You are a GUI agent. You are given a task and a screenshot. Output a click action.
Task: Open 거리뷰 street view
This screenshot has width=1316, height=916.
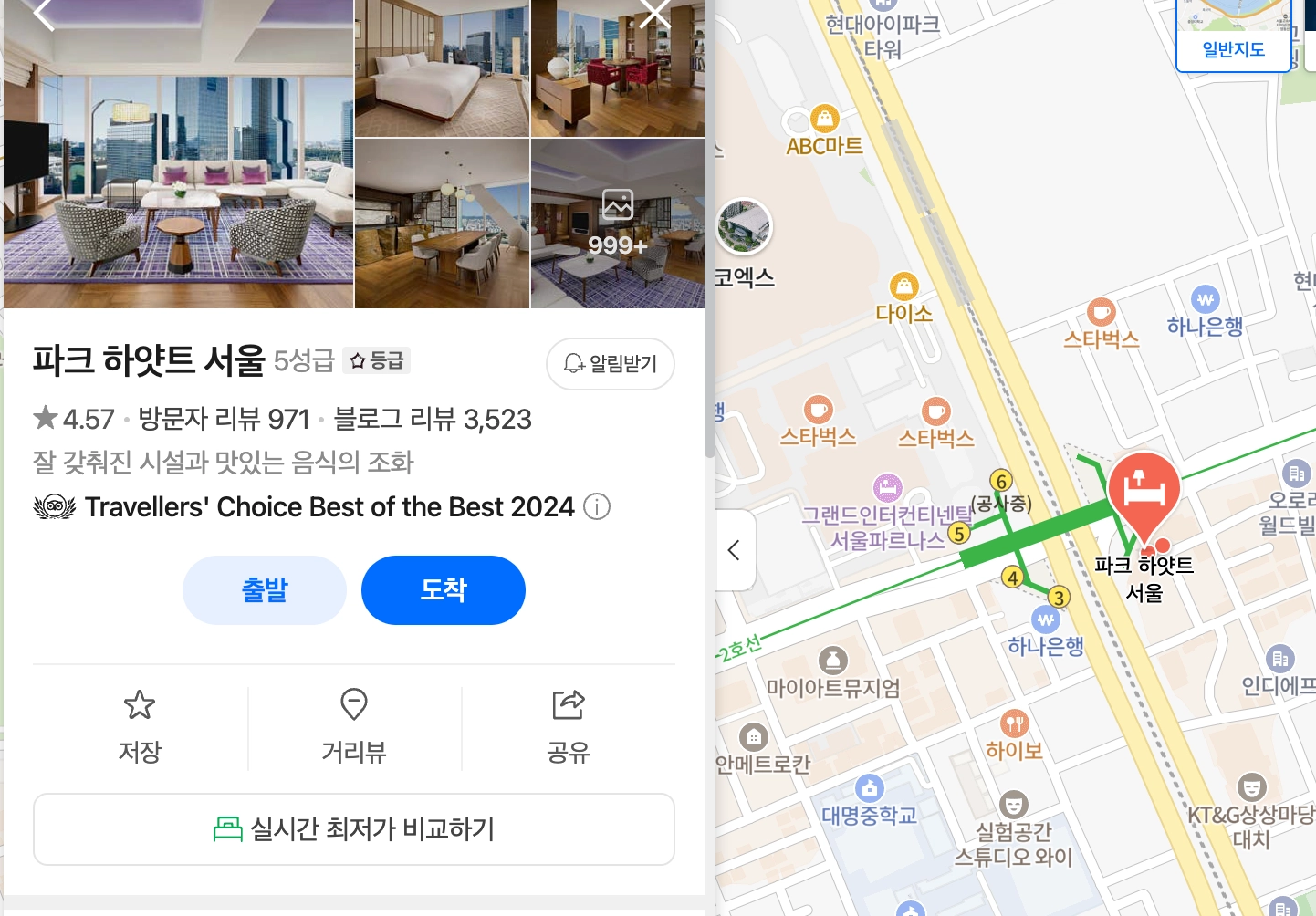pyautogui.click(x=354, y=727)
